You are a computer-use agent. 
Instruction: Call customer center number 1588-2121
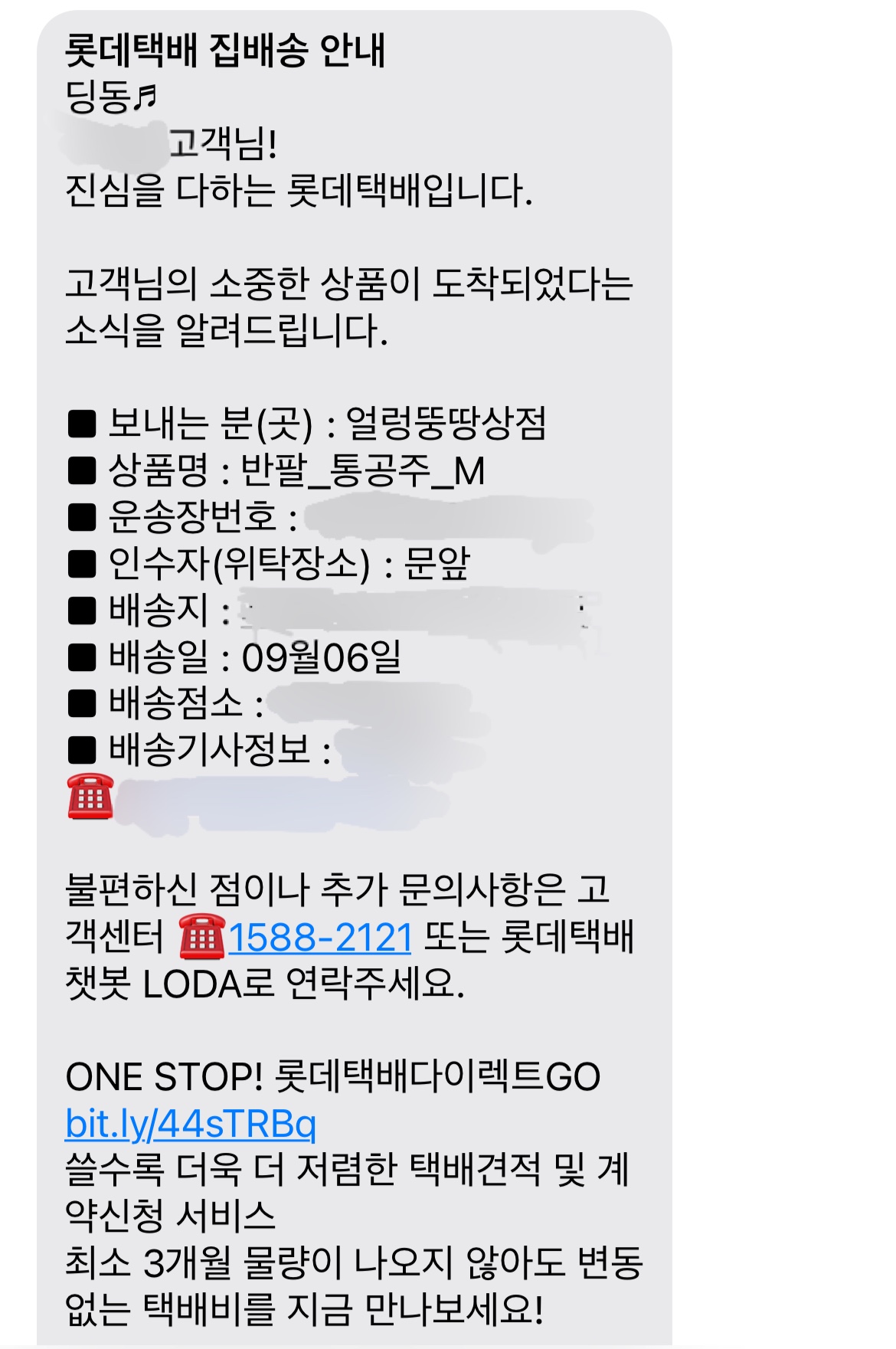[320, 938]
